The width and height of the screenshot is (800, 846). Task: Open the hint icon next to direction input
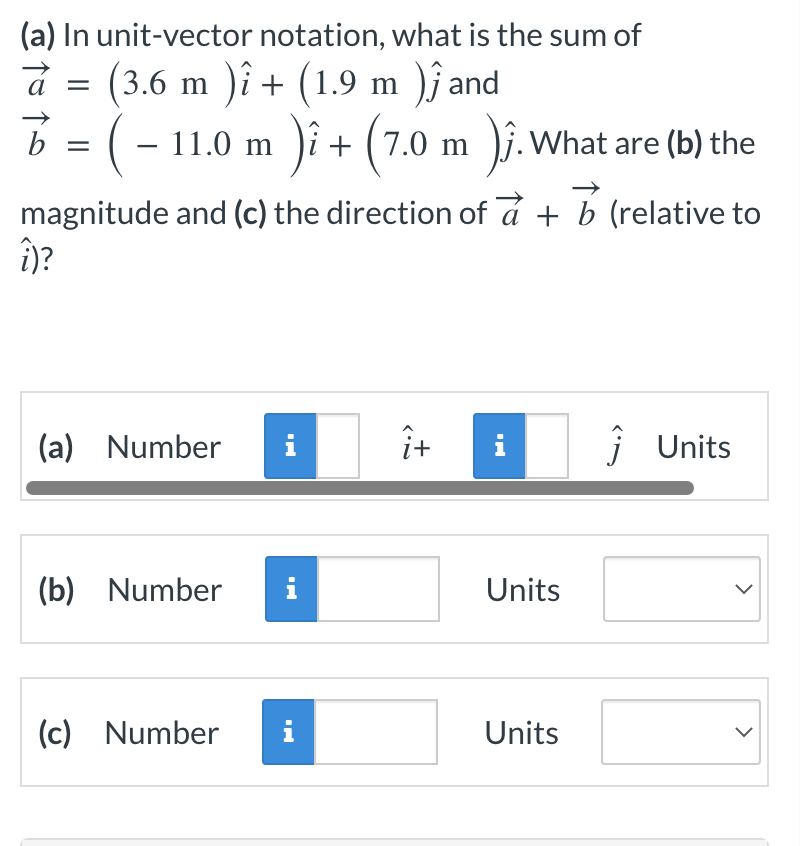[x=291, y=733]
